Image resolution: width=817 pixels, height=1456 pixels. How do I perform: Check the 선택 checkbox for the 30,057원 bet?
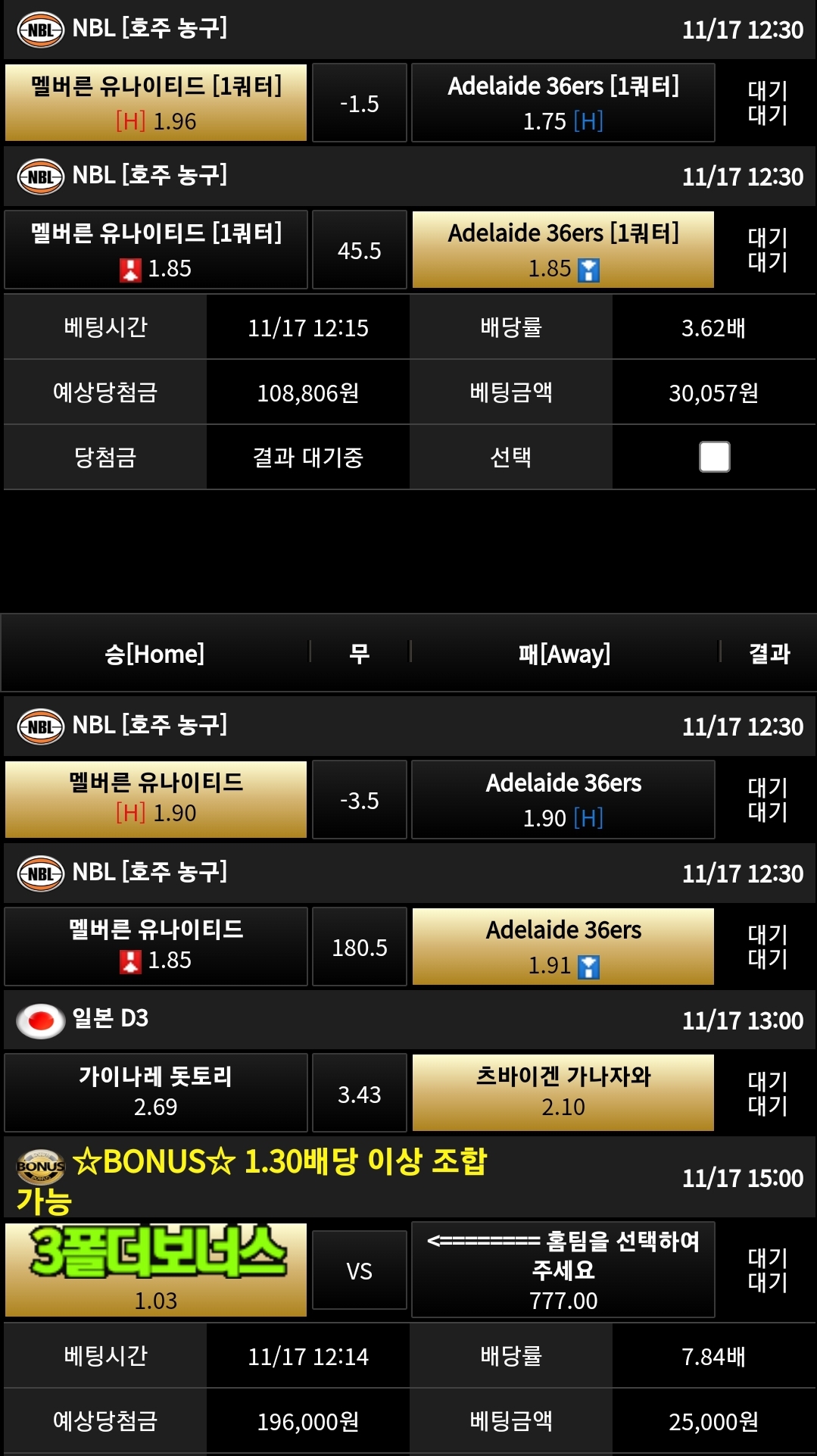pyautogui.click(x=714, y=457)
